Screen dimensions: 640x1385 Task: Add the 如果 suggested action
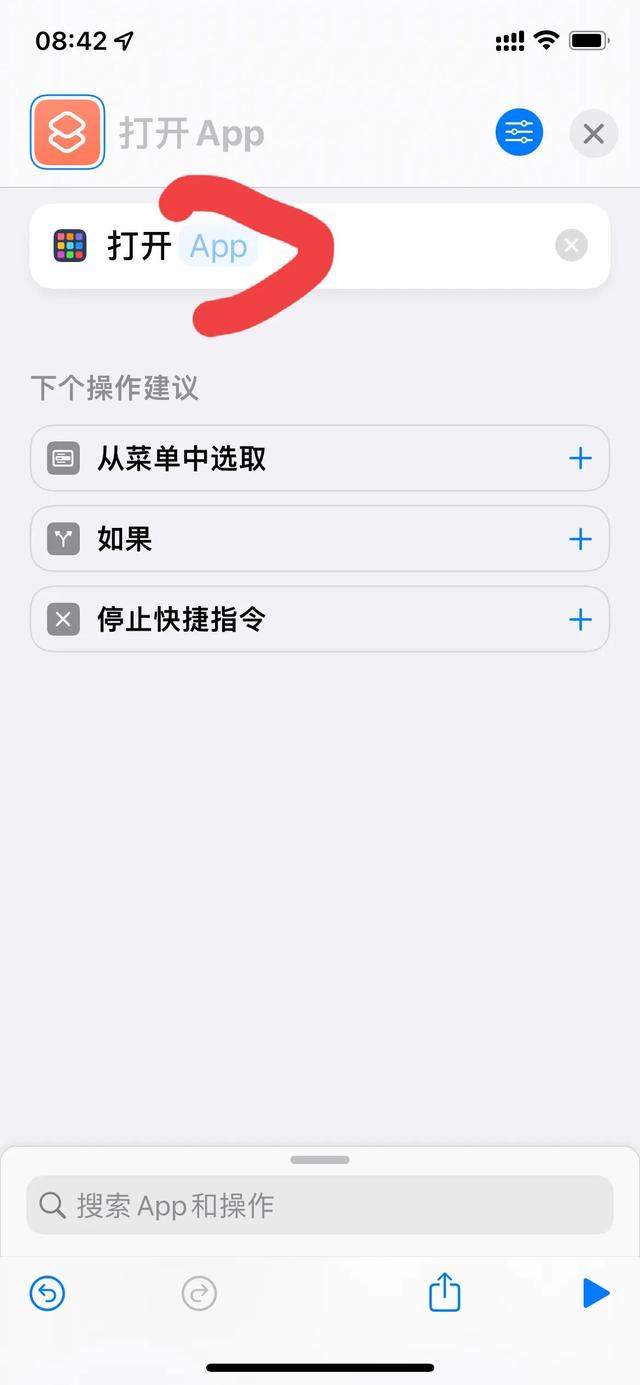pos(580,540)
